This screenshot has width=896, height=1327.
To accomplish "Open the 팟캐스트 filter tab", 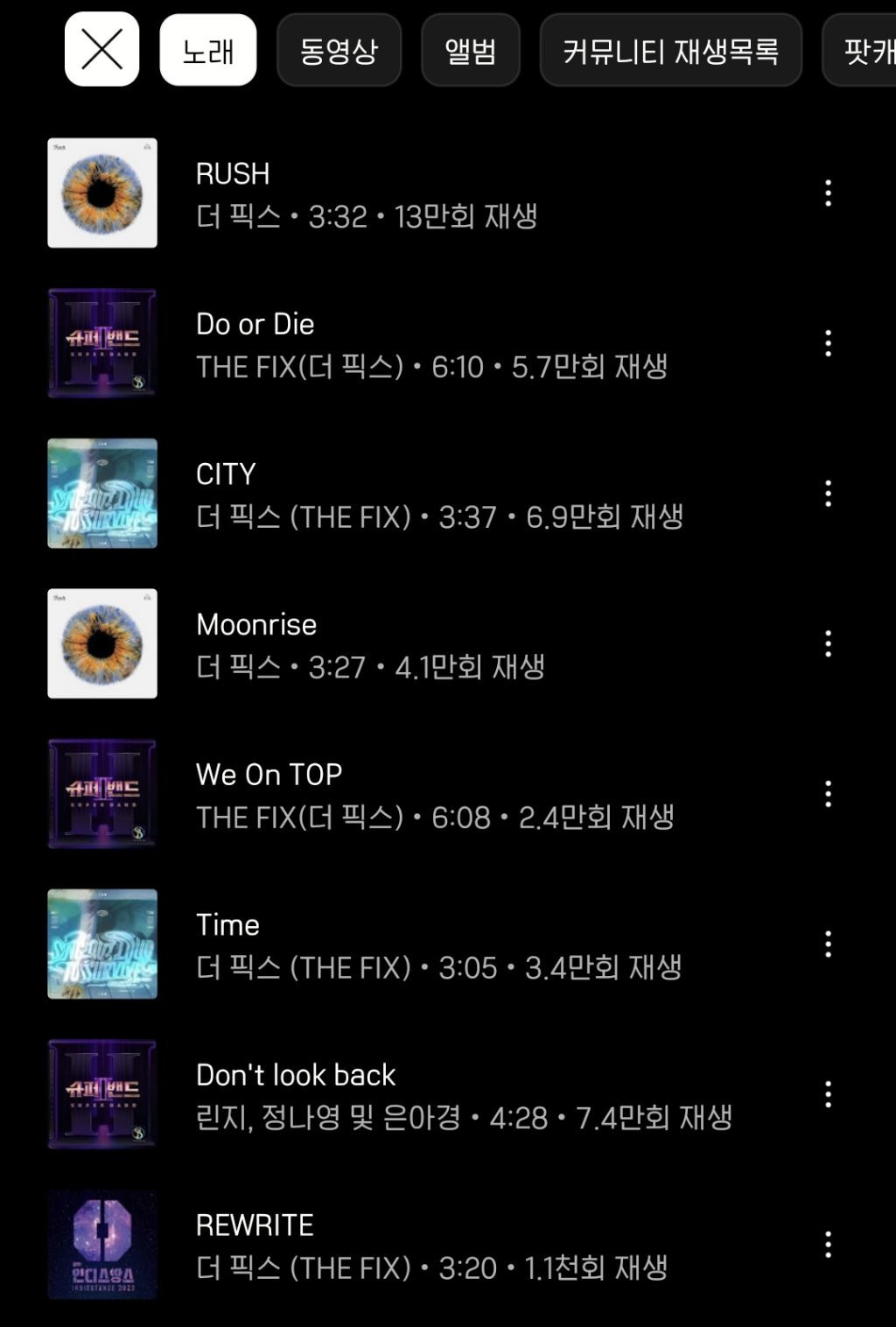I will coord(871,50).
